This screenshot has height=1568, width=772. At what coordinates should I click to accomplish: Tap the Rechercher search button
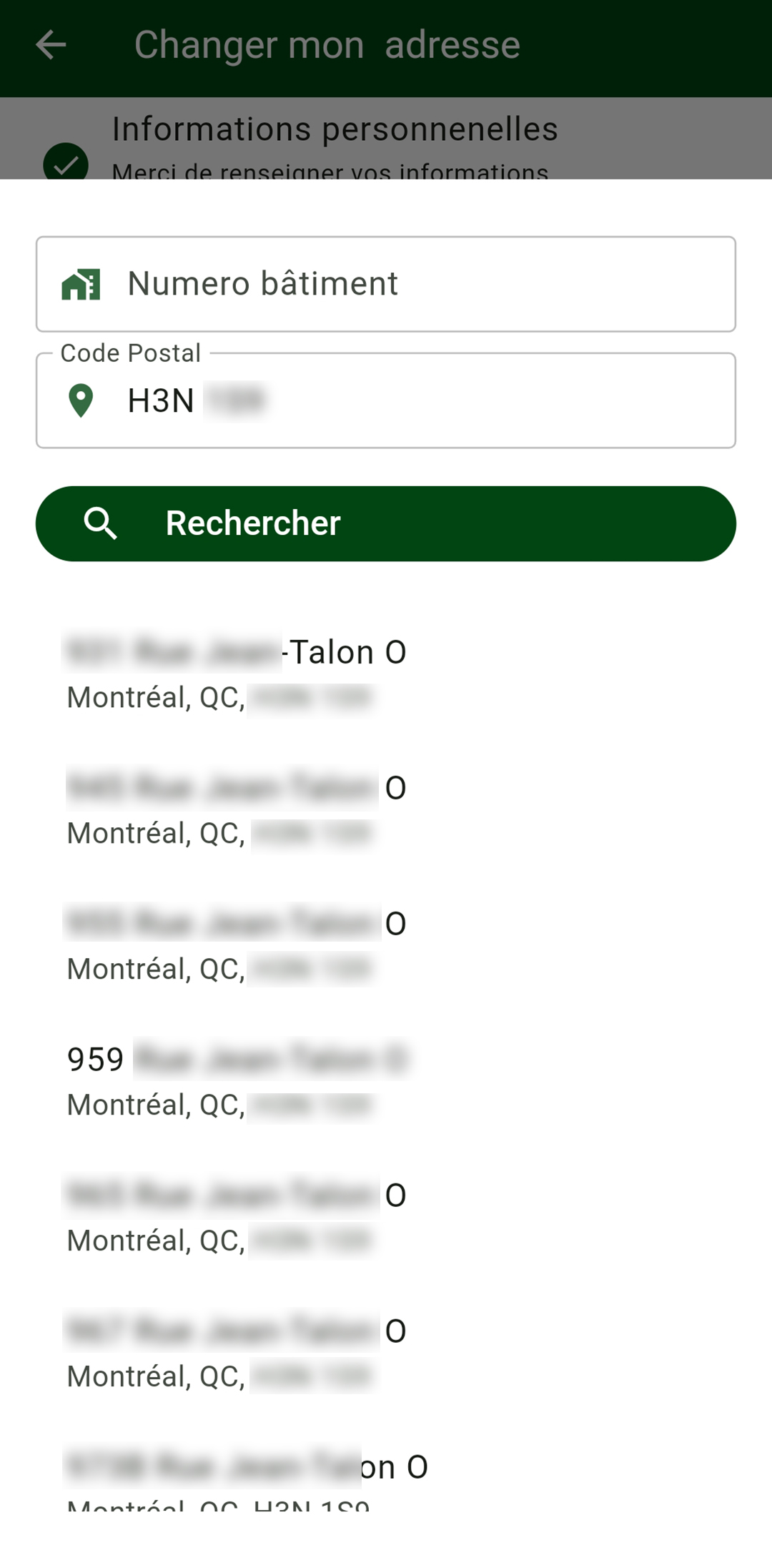[386, 523]
